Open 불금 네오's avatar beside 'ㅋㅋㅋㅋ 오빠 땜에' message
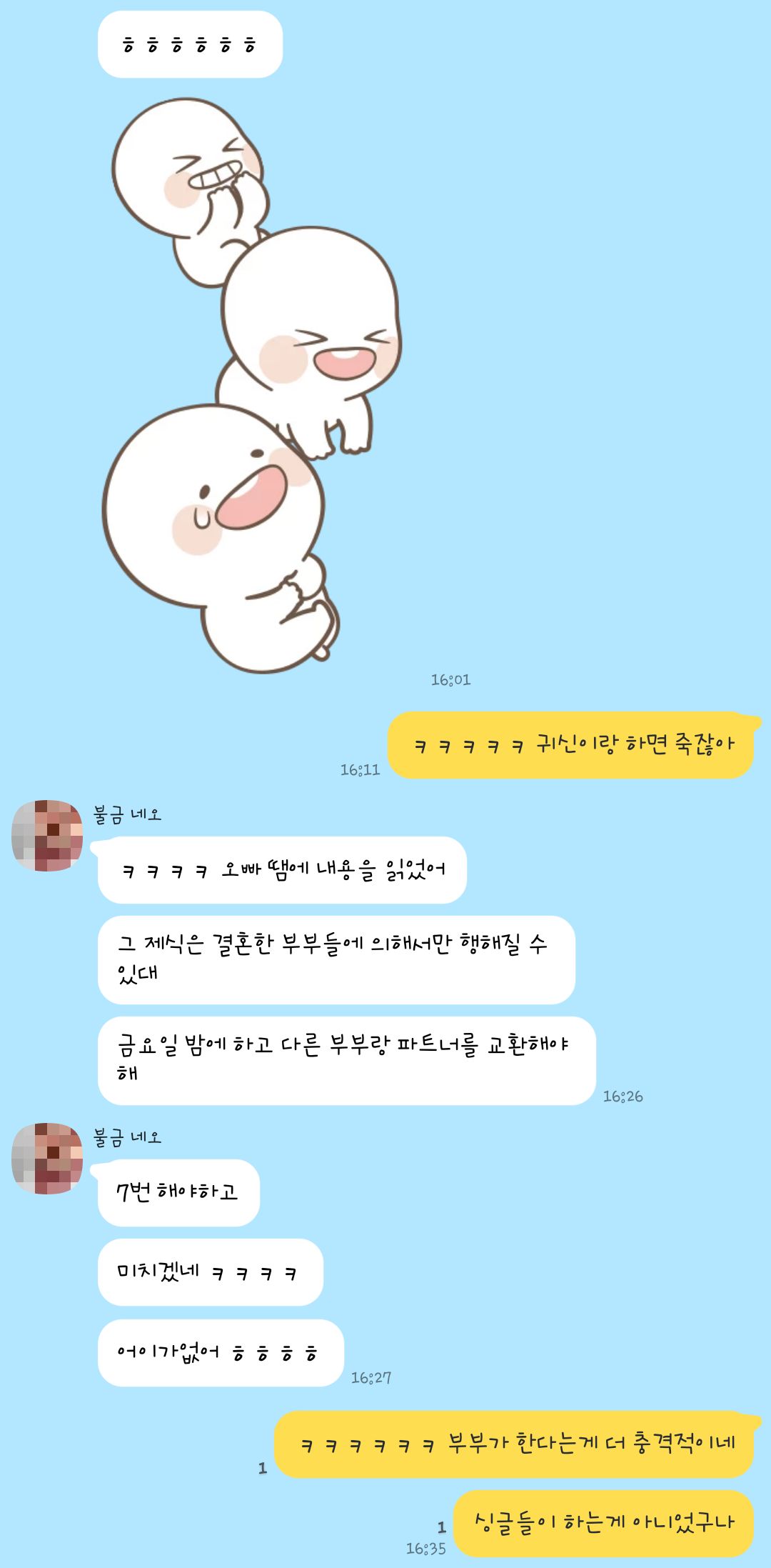Screen dimensions: 771x1568 tap(47, 836)
